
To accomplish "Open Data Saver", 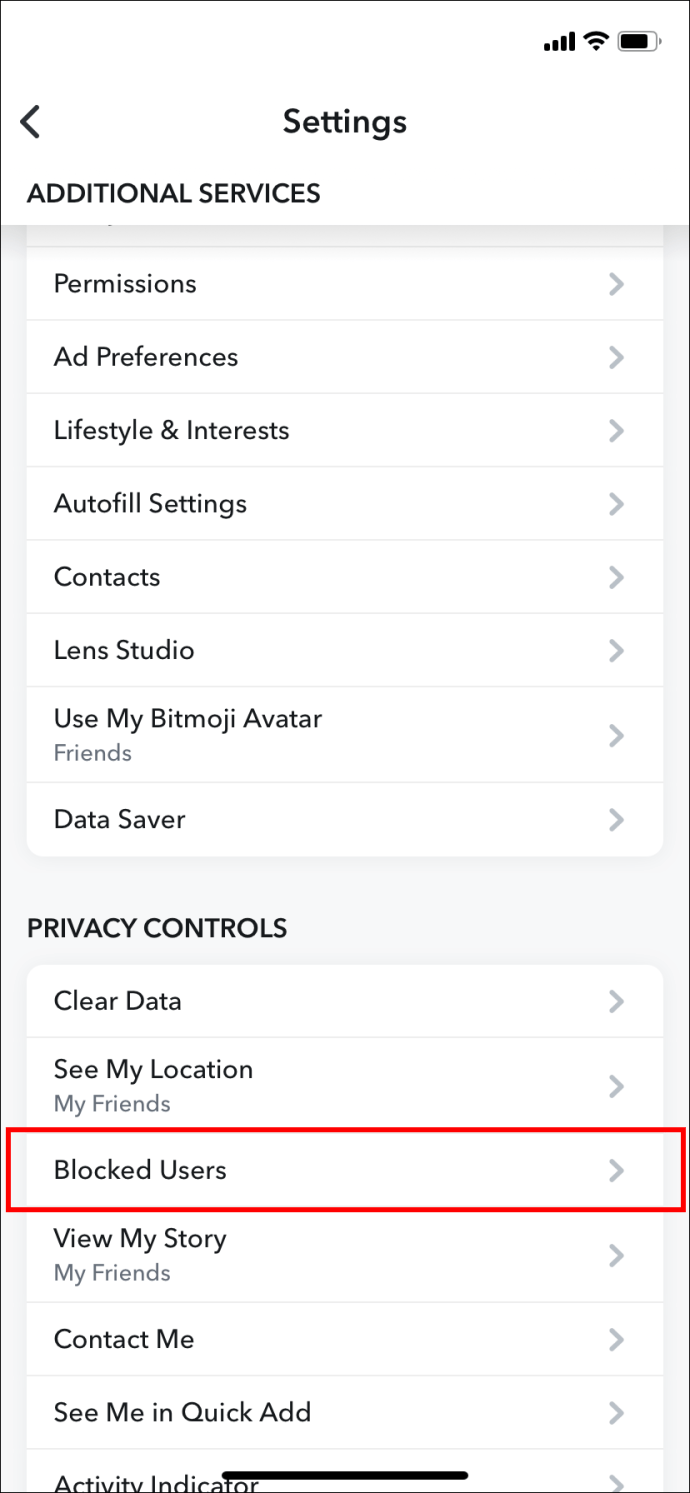I will pos(344,819).
